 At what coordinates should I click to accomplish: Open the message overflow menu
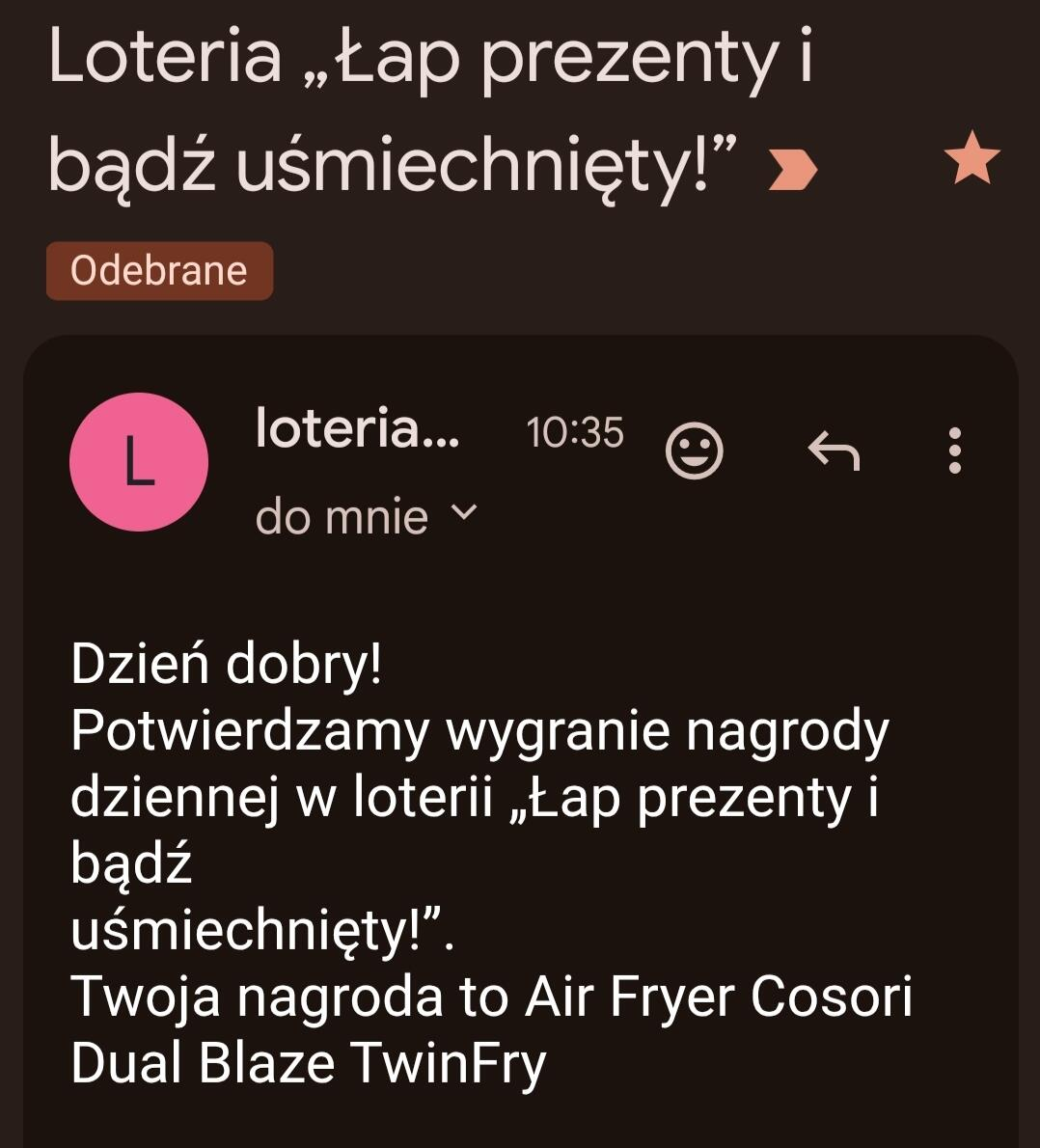[954, 450]
